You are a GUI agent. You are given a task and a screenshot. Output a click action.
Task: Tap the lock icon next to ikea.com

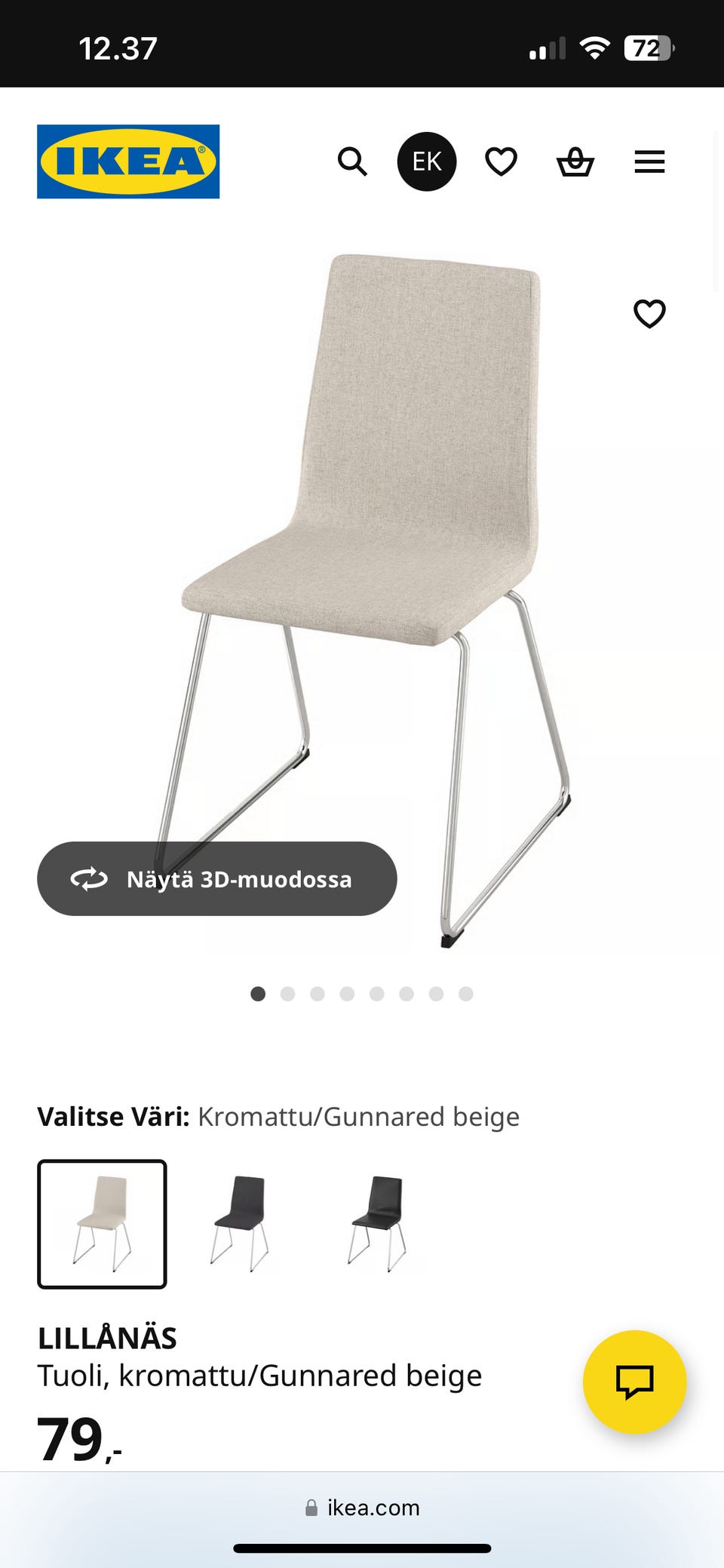pos(311,1508)
